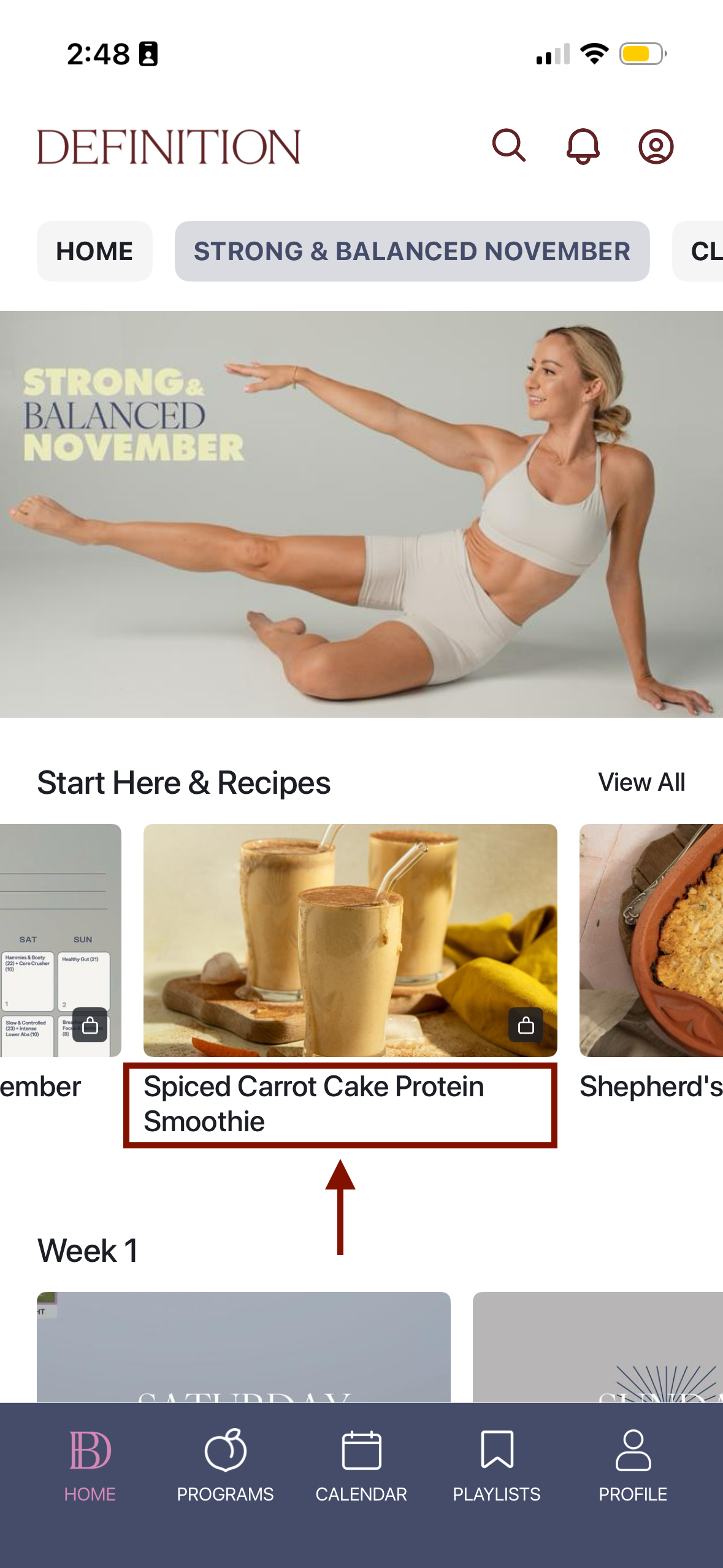This screenshot has width=723, height=1568.
Task: Switch to the Programs tab
Action: pos(225,1464)
